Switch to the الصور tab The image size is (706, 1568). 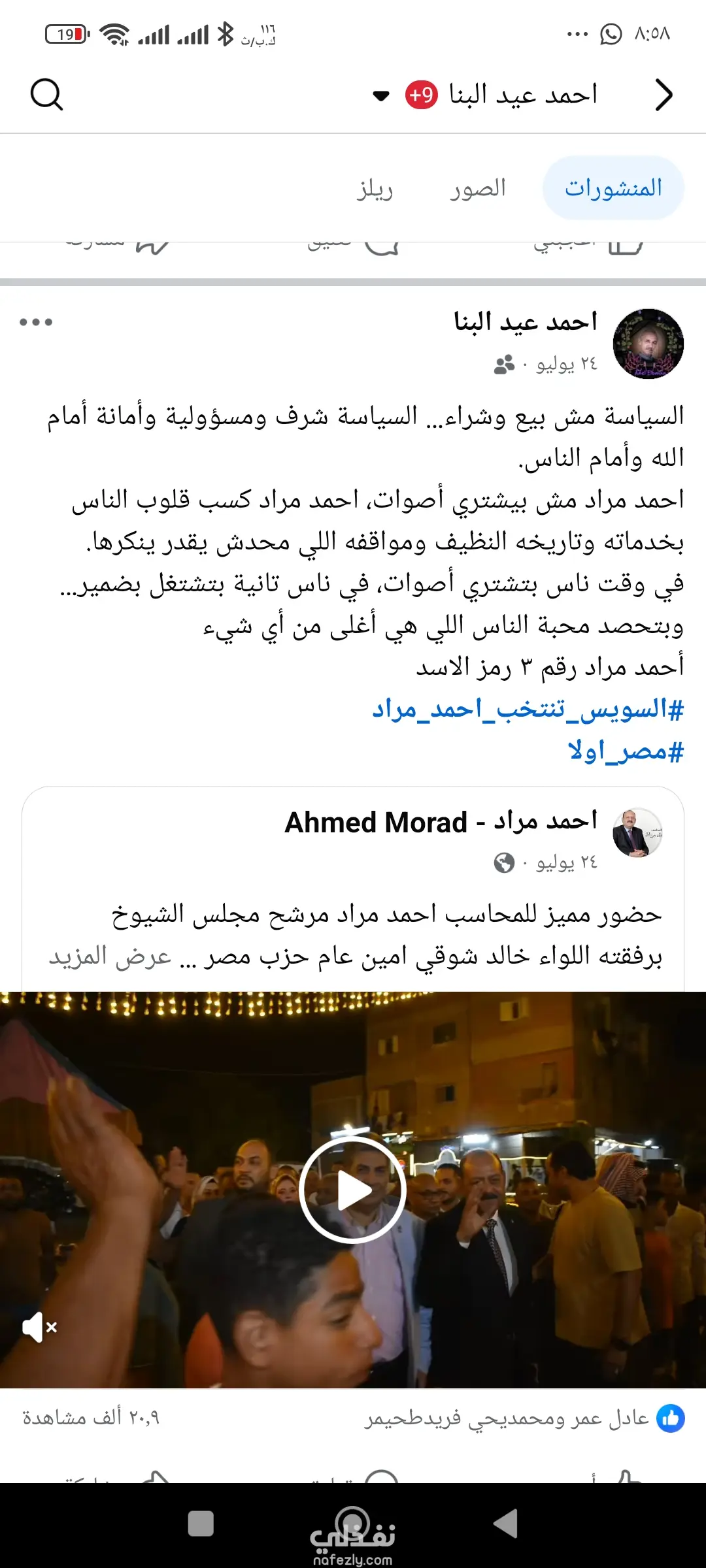478,188
